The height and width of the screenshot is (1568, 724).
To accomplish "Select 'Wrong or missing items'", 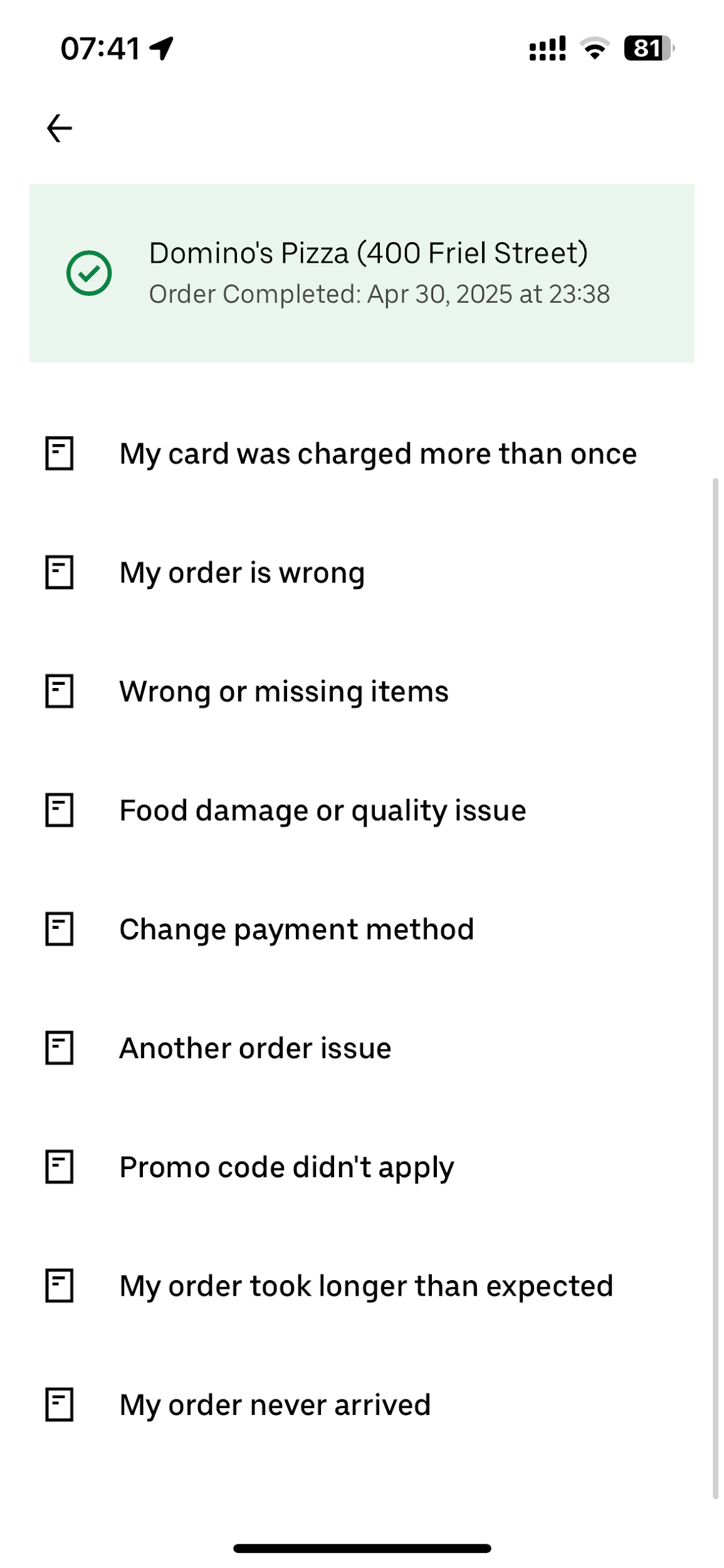I will coord(284,692).
